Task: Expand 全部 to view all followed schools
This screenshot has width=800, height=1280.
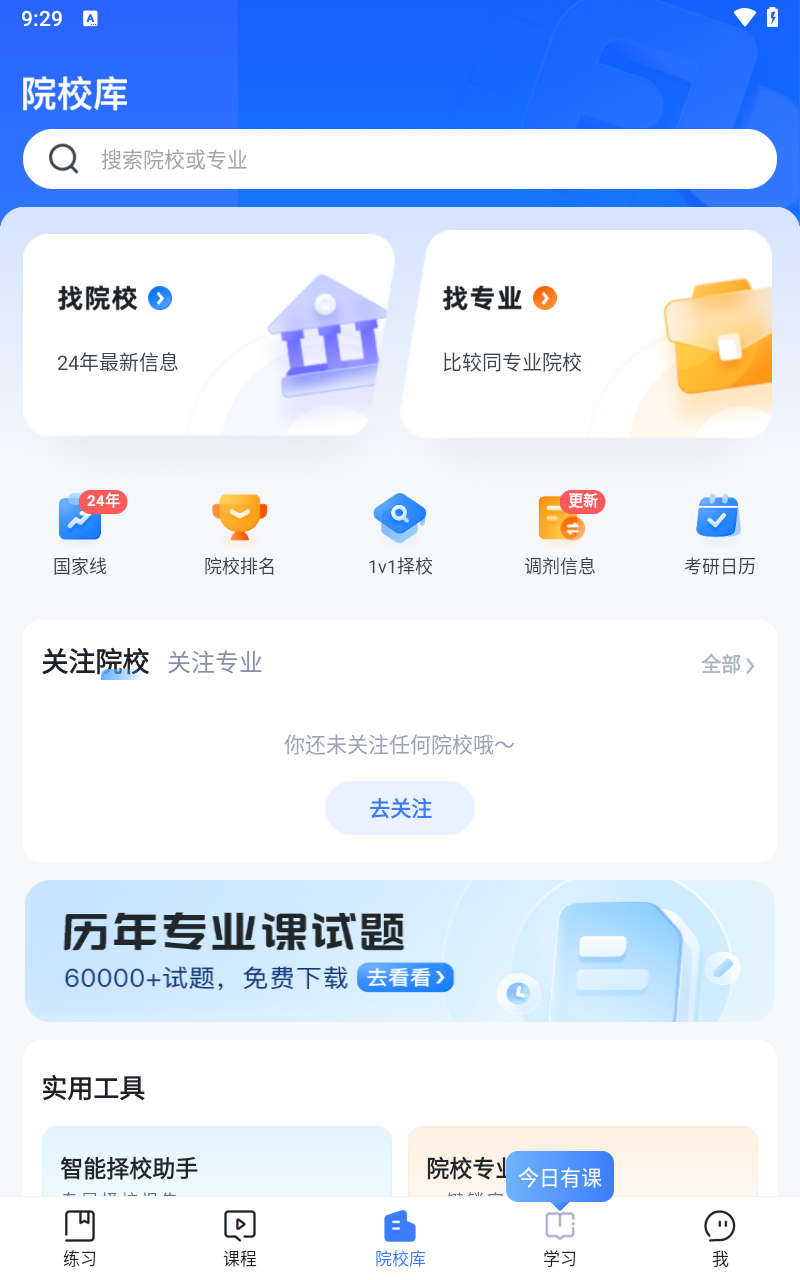Action: click(x=728, y=664)
